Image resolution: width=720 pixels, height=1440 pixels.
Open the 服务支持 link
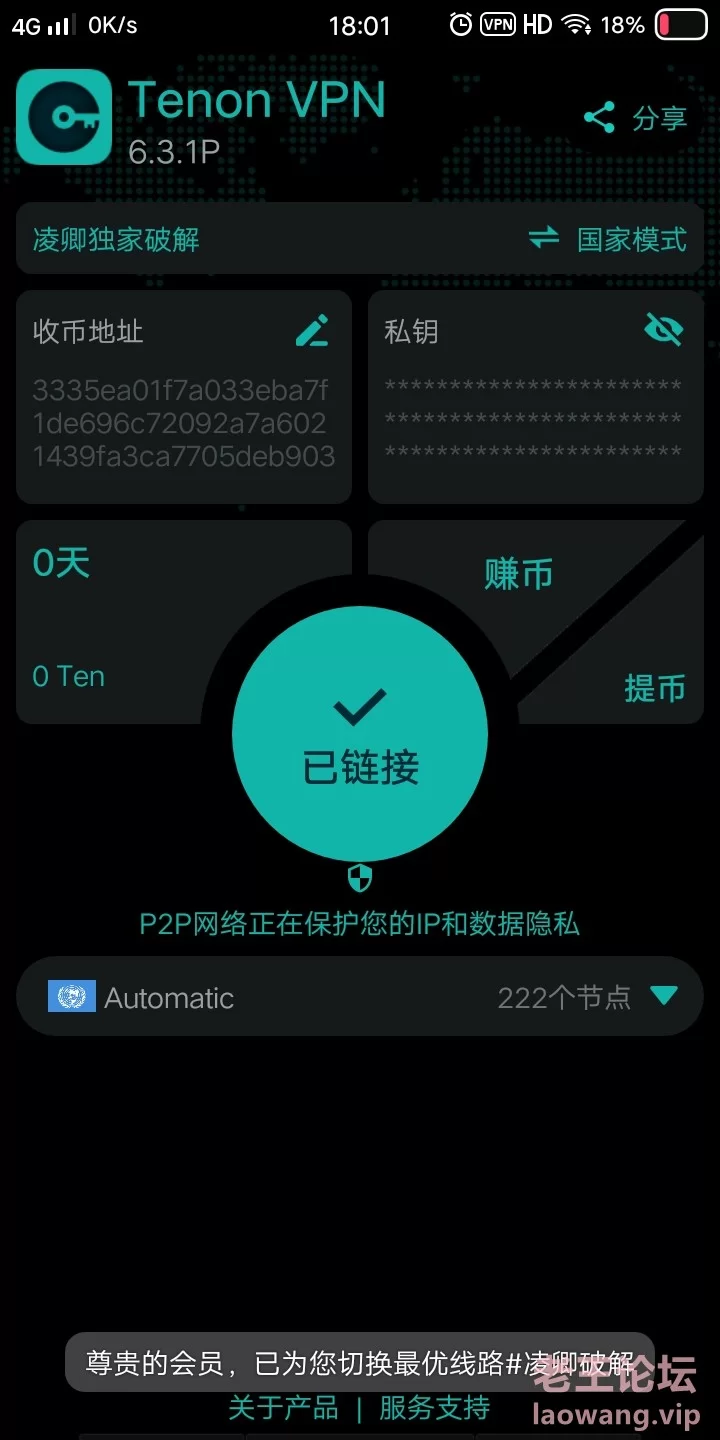tap(435, 1408)
